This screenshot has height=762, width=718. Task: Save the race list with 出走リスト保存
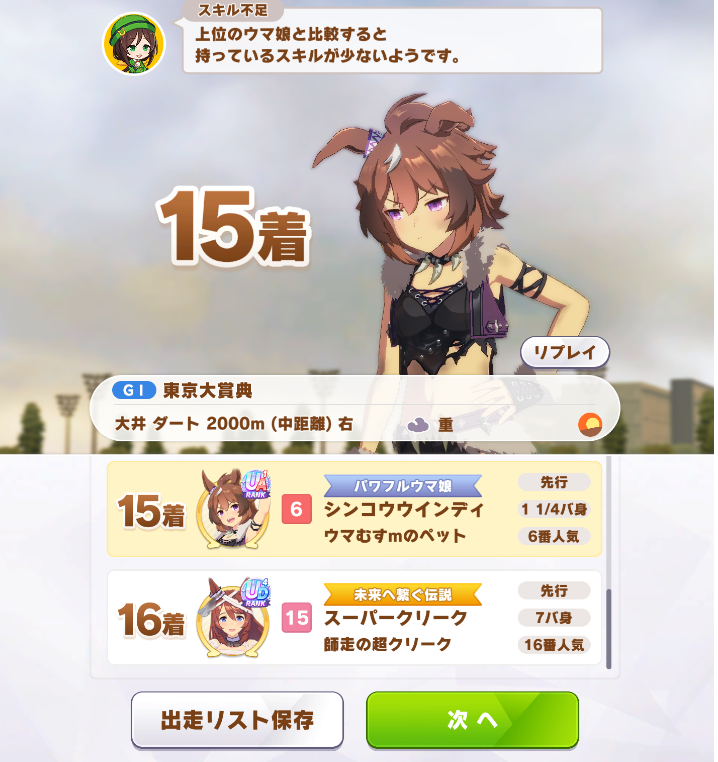(x=237, y=719)
